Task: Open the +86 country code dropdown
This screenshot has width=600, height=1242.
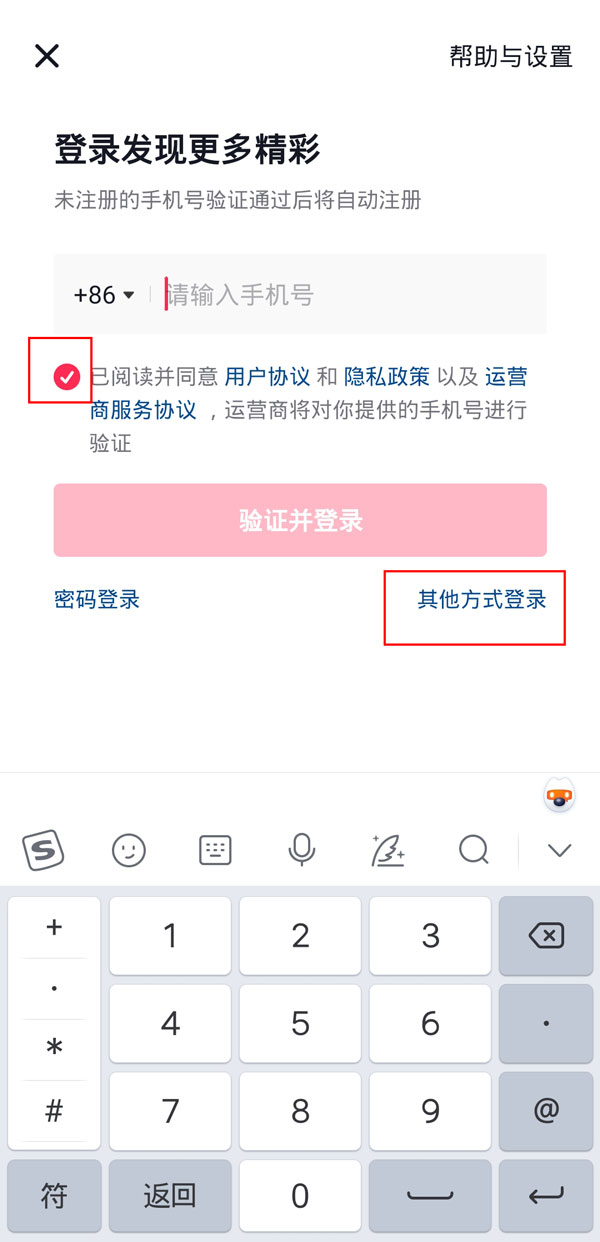Action: (x=104, y=295)
